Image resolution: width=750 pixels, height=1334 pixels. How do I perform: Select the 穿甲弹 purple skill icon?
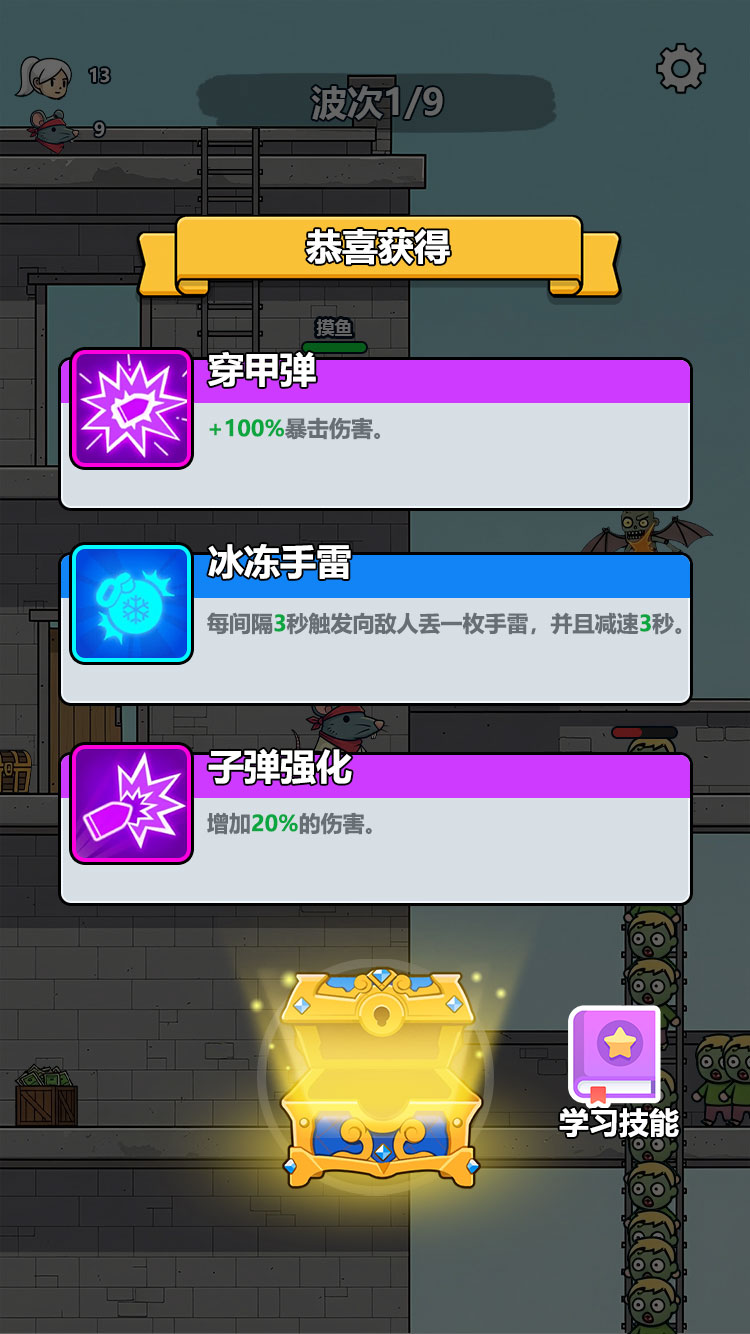point(130,409)
